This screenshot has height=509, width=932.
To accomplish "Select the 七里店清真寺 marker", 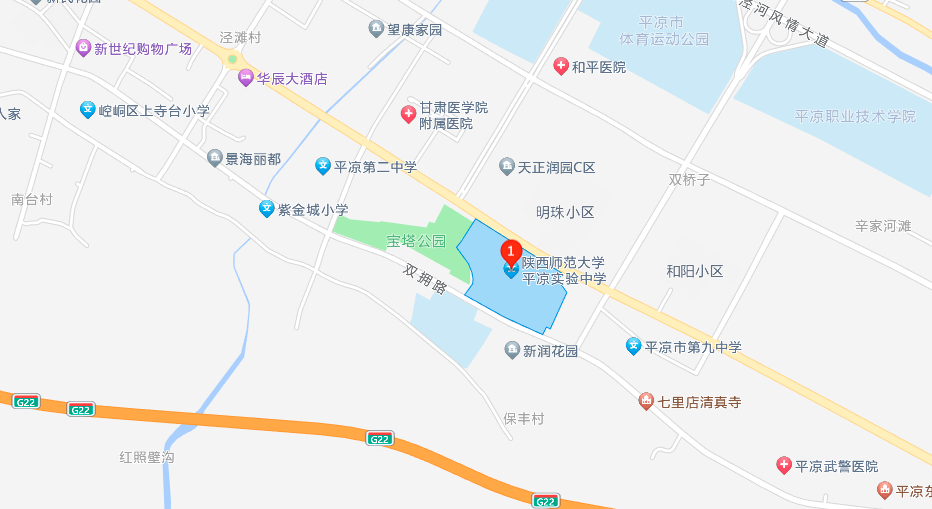I will tap(646, 401).
